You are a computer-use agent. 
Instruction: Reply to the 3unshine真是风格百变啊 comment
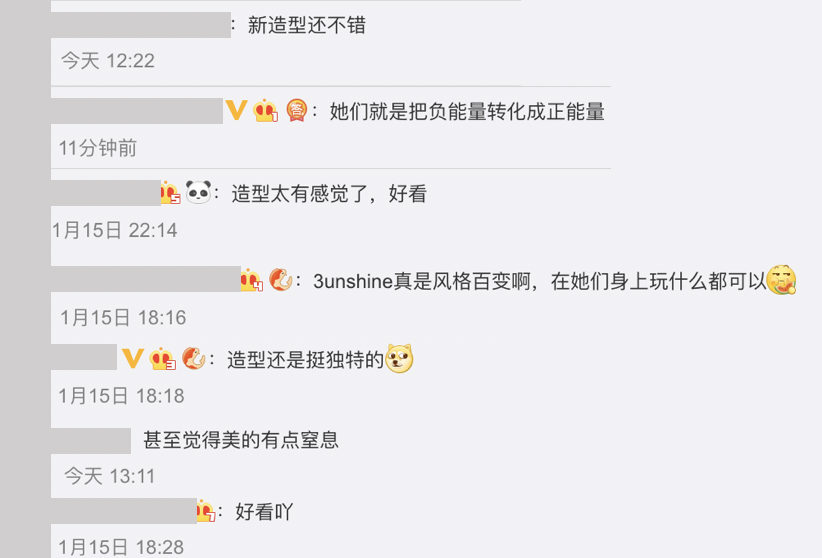pos(539,282)
